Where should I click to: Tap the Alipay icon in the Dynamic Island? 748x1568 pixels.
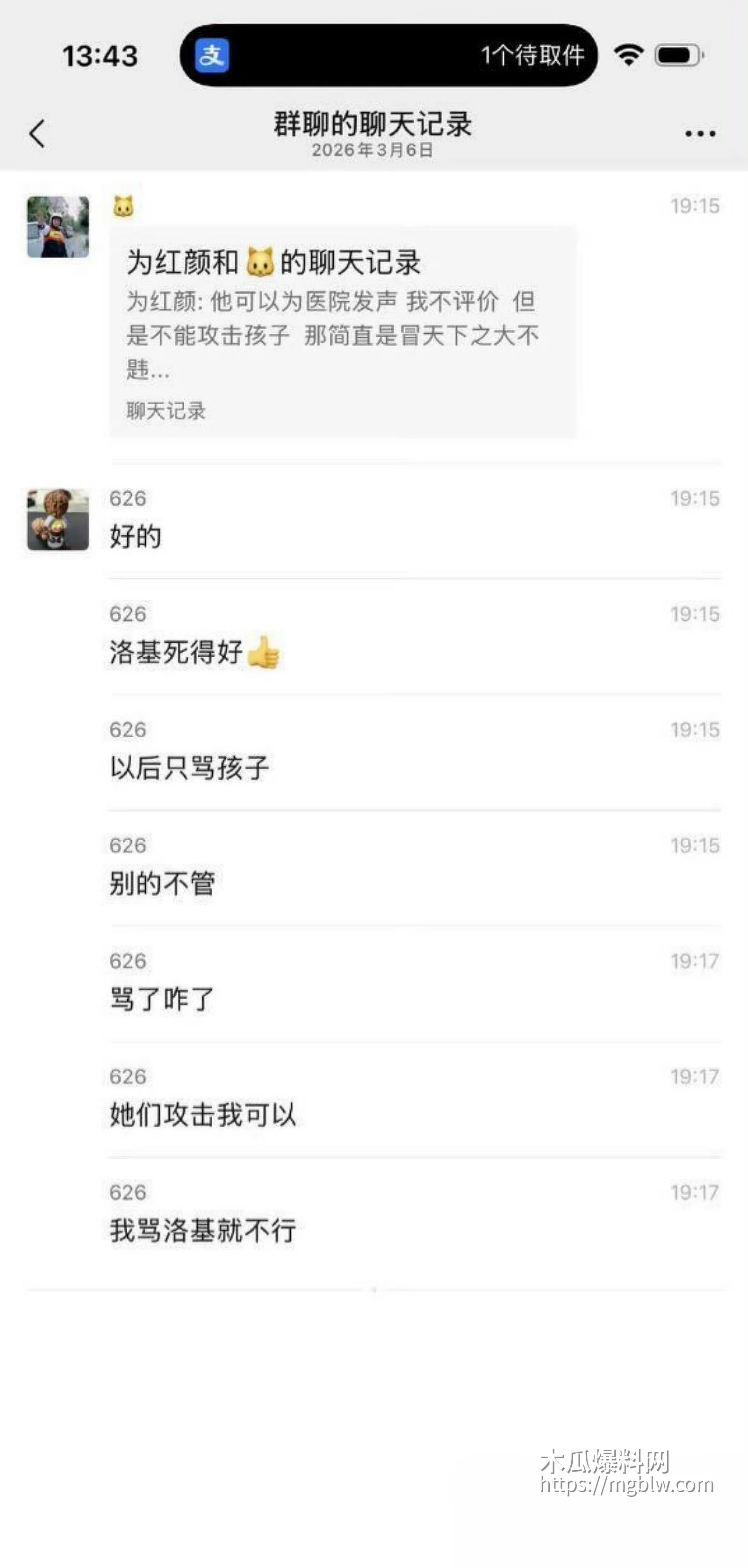(x=212, y=55)
